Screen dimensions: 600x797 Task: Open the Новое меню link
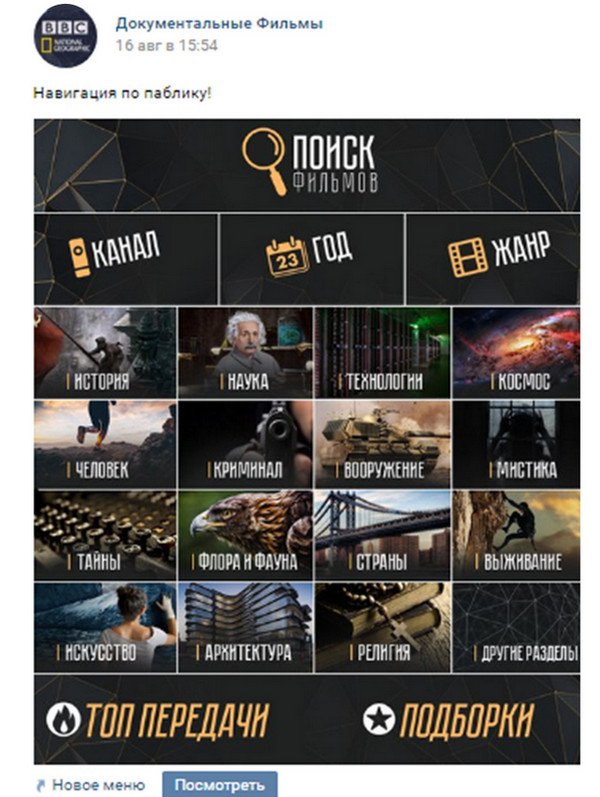(x=98, y=785)
